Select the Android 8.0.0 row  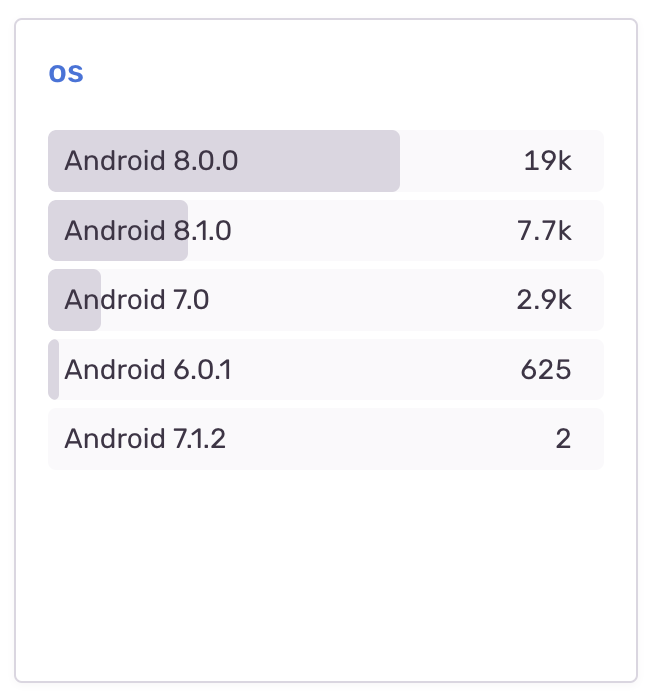pyautogui.click(x=325, y=161)
